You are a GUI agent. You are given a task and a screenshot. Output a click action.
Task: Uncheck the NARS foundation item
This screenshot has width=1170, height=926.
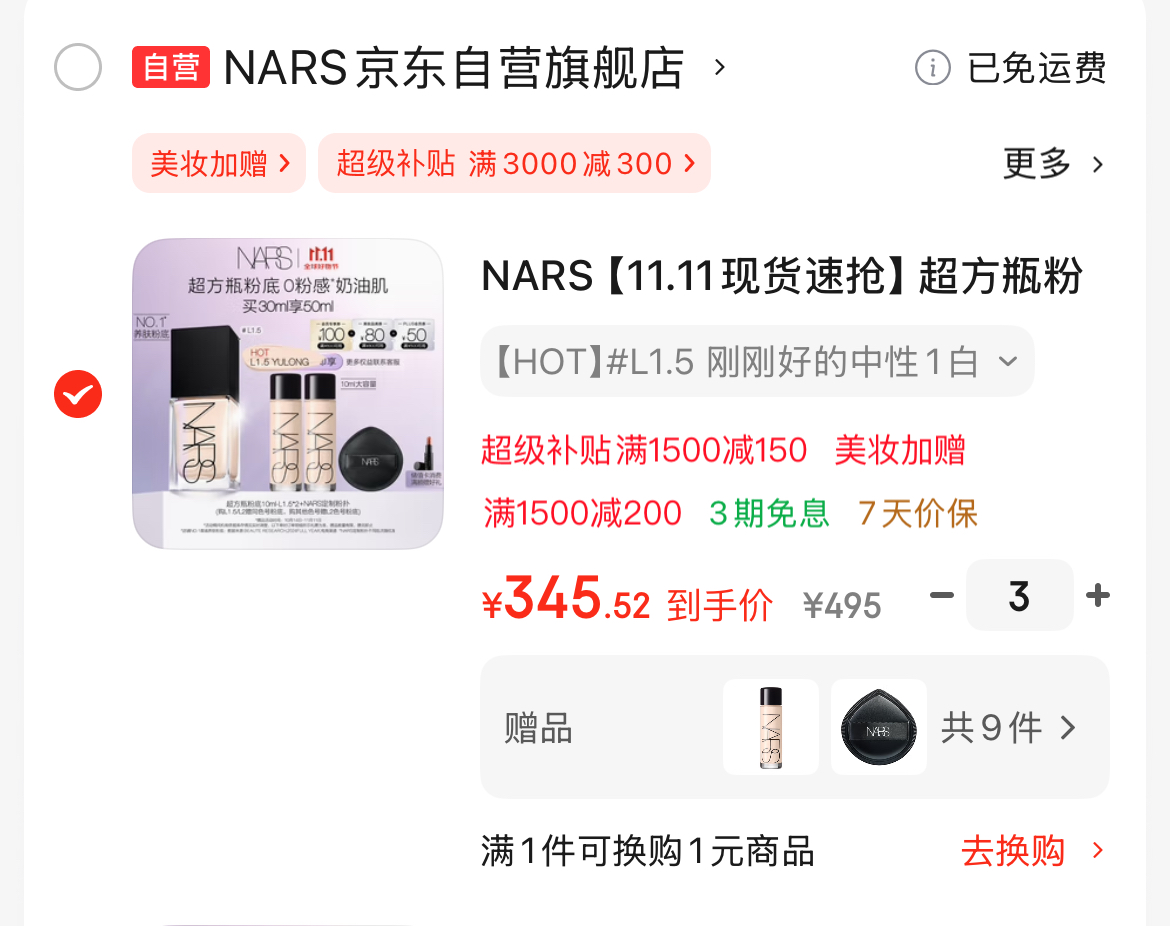click(x=77, y=394)
